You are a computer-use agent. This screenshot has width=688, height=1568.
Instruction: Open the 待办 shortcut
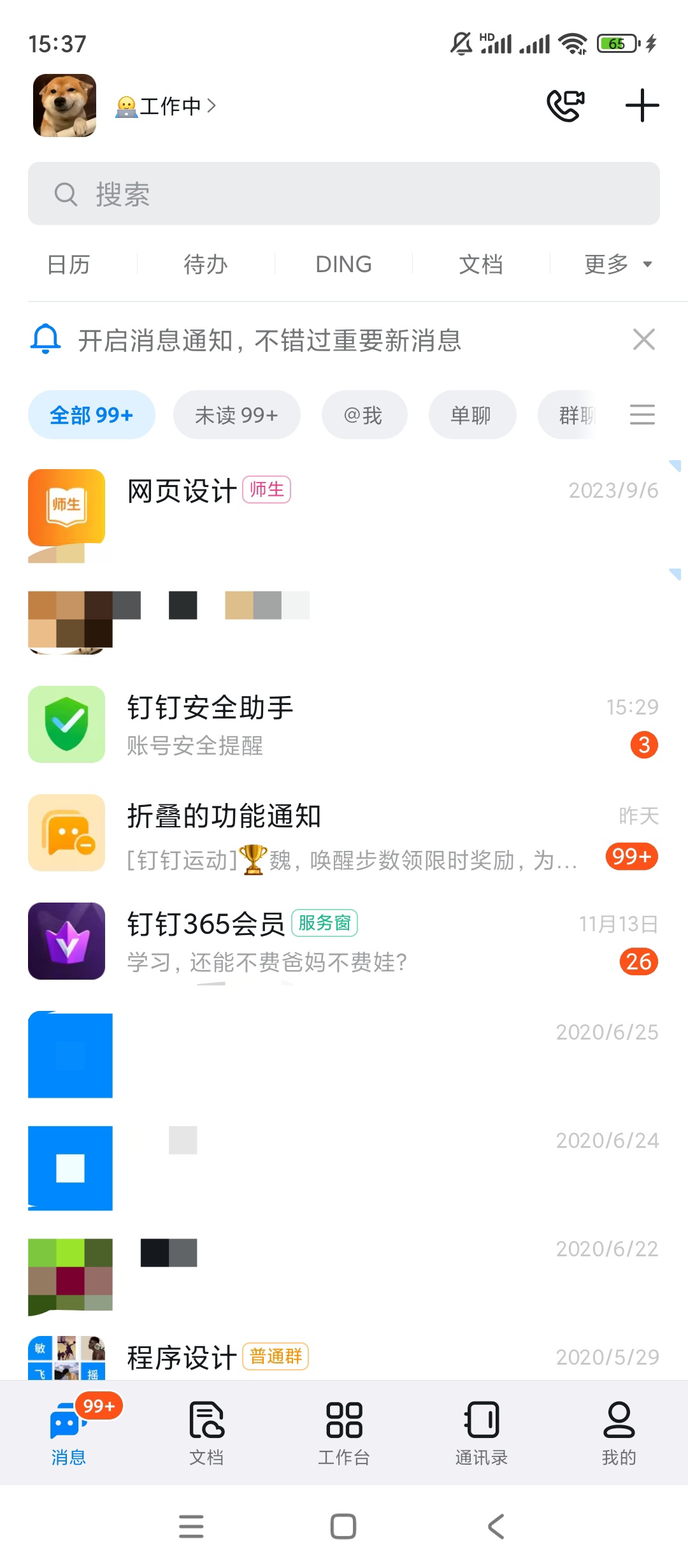coord(206,264)
